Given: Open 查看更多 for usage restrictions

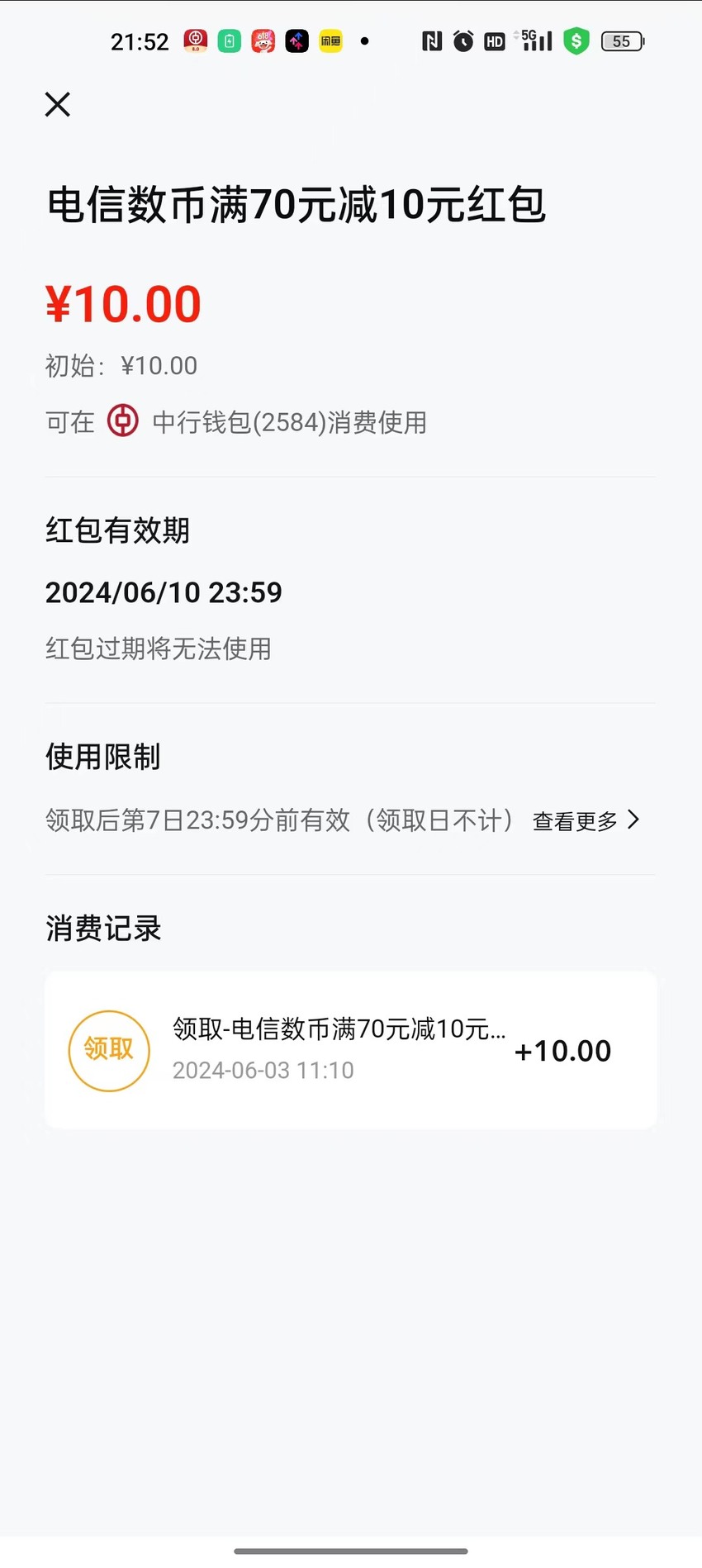Looking at the screenshot, I should coord(586,820).
